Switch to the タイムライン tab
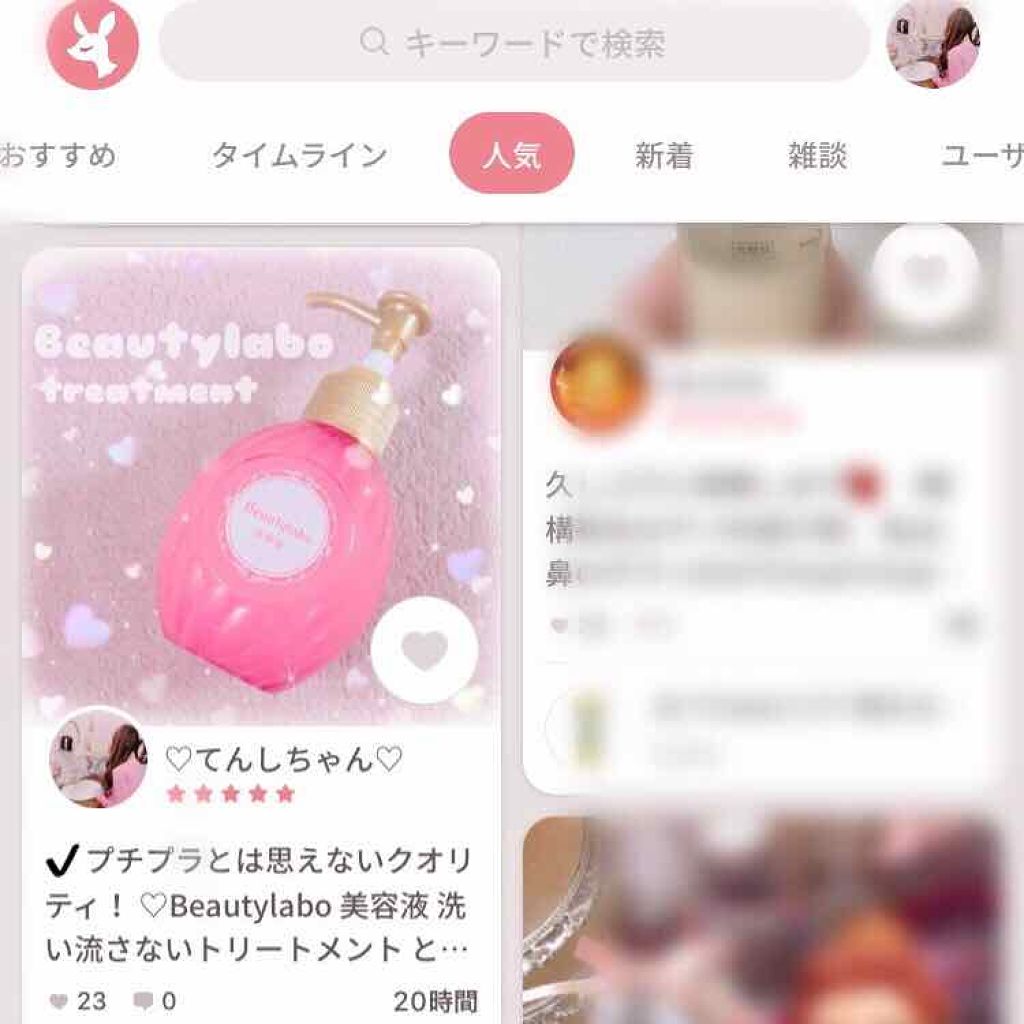This screenshot has height=1024, width=1024. pos(299,155)
